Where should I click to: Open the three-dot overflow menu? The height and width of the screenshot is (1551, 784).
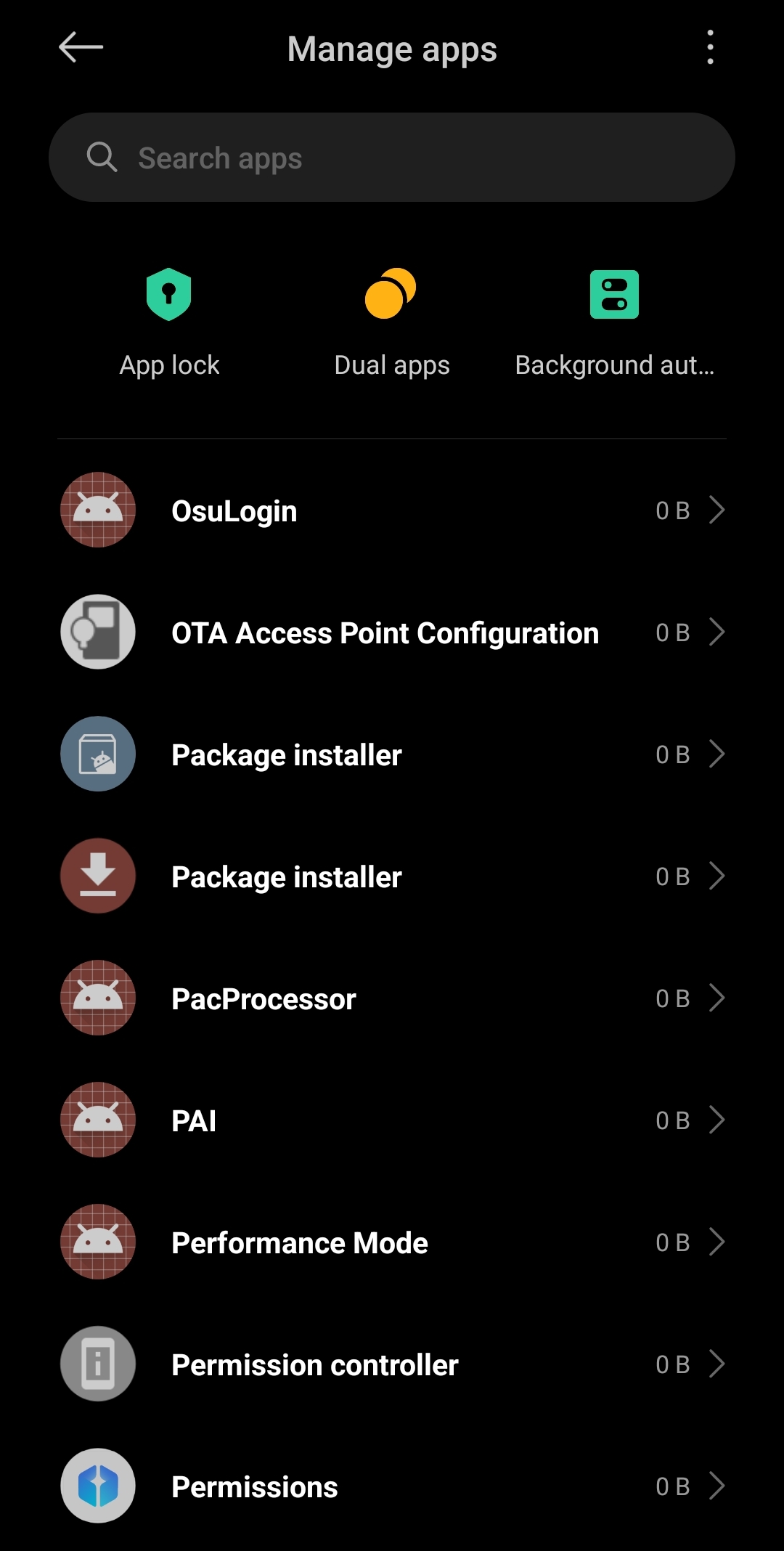[710, 48]
